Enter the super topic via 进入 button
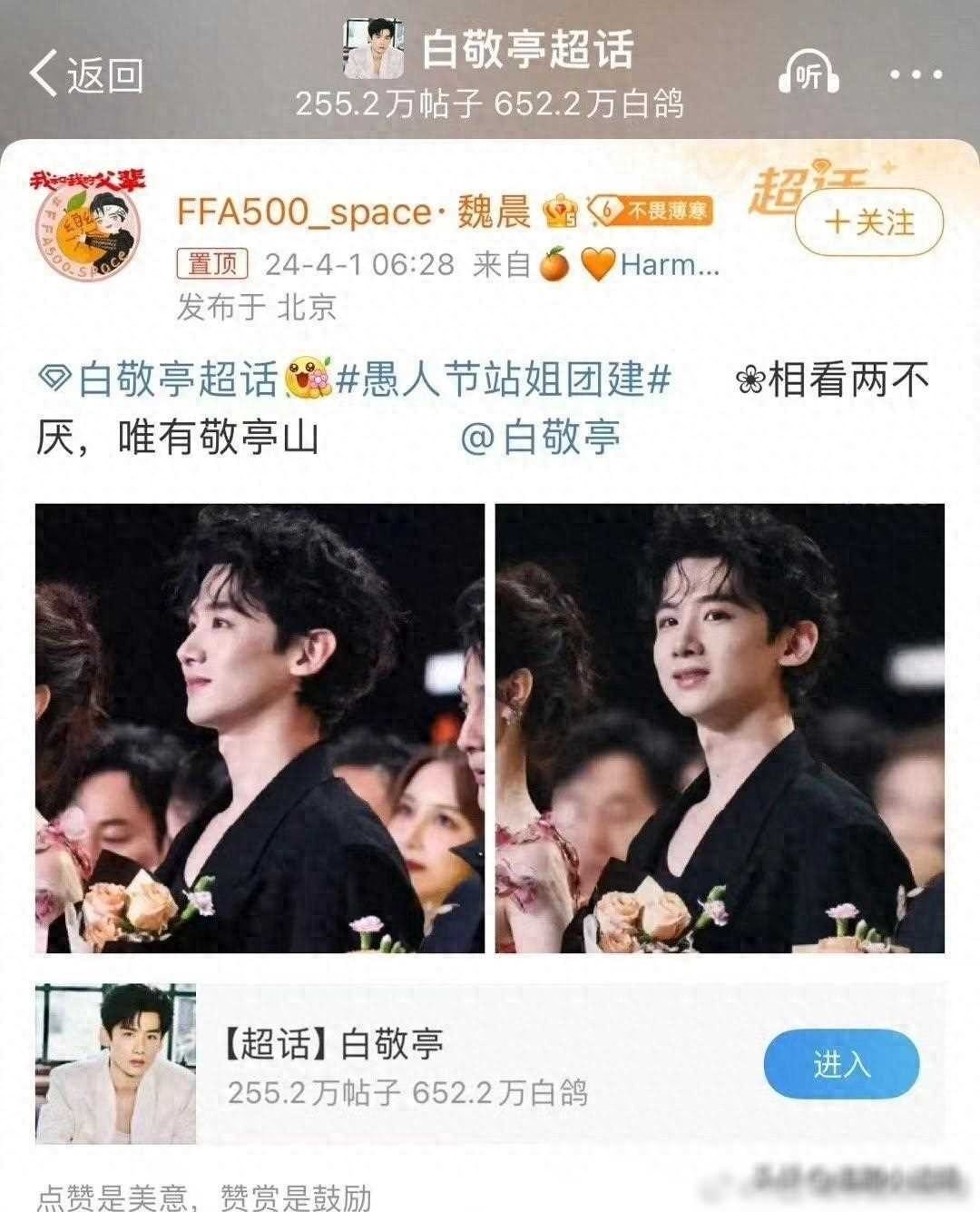This screenshot has width=980, height=1212. 840,1064
